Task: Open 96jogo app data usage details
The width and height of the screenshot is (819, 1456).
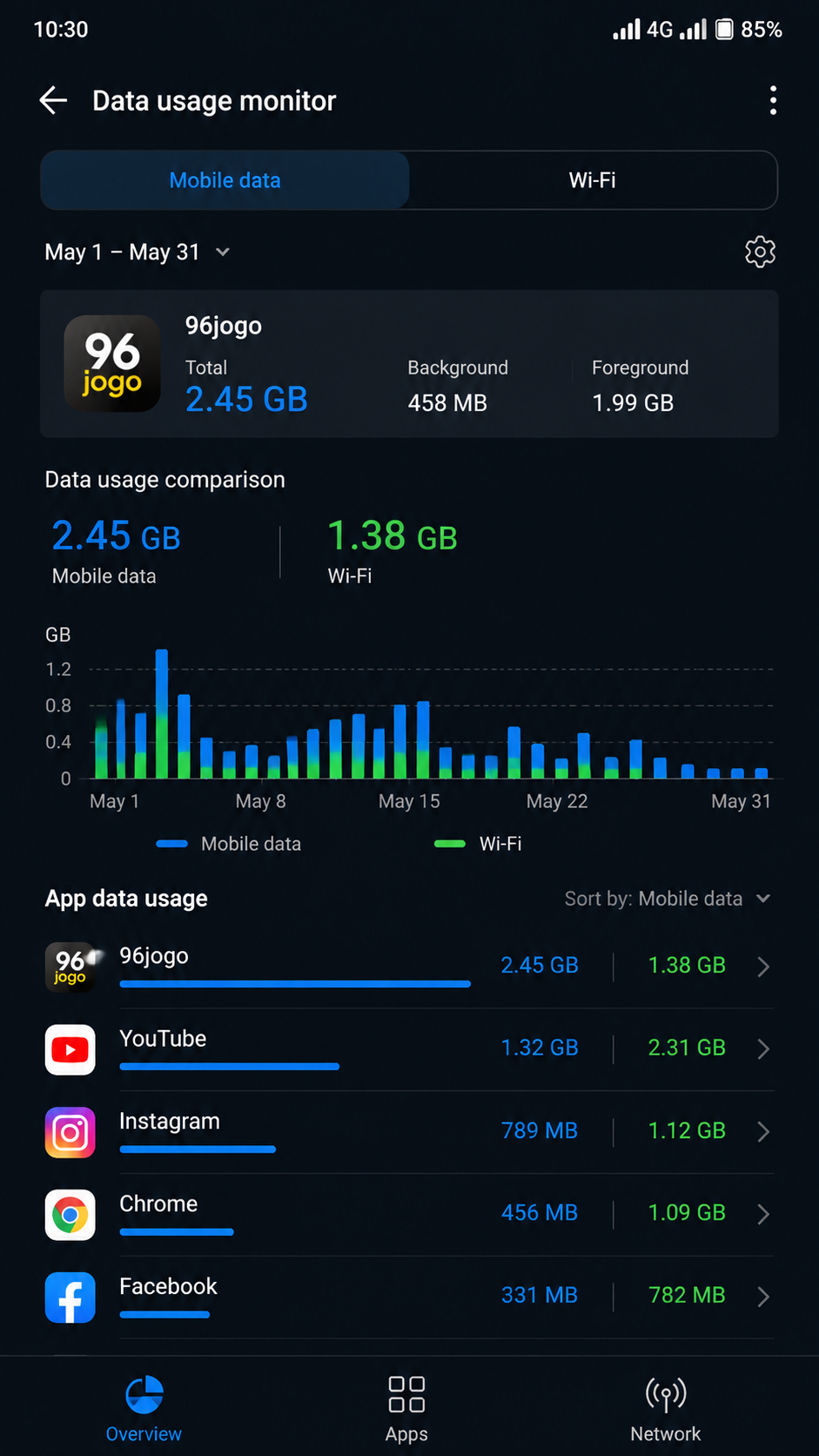Action: click(x=409, y=967)
